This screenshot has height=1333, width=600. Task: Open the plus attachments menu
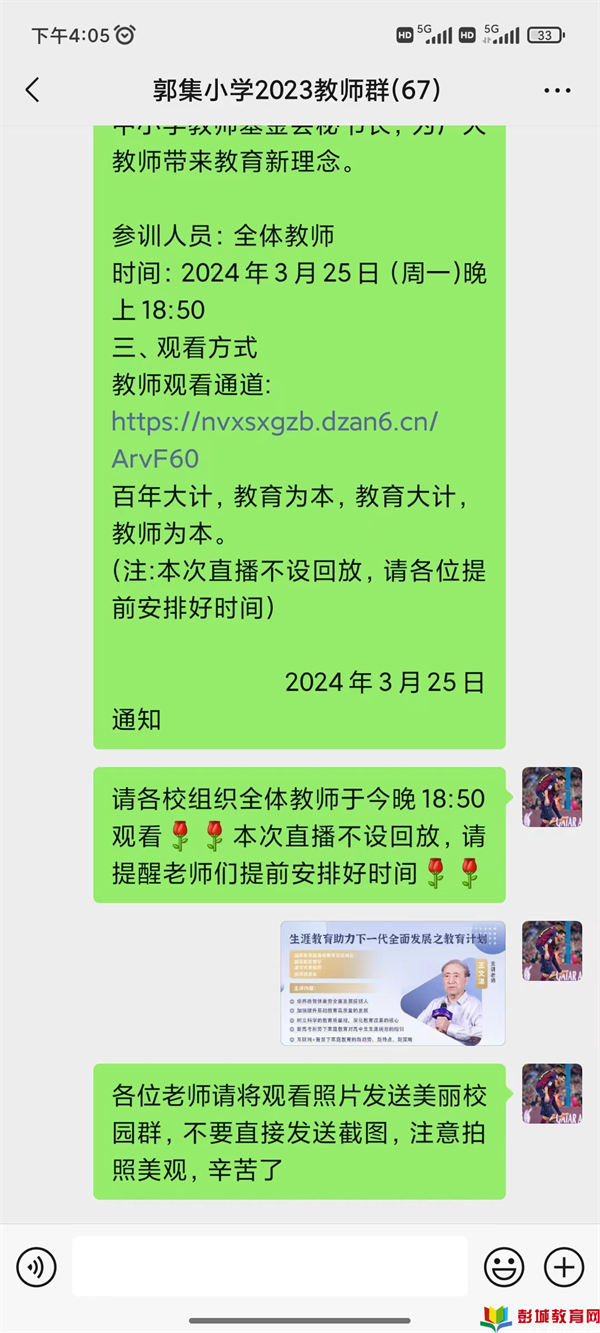pos(563,1267)
